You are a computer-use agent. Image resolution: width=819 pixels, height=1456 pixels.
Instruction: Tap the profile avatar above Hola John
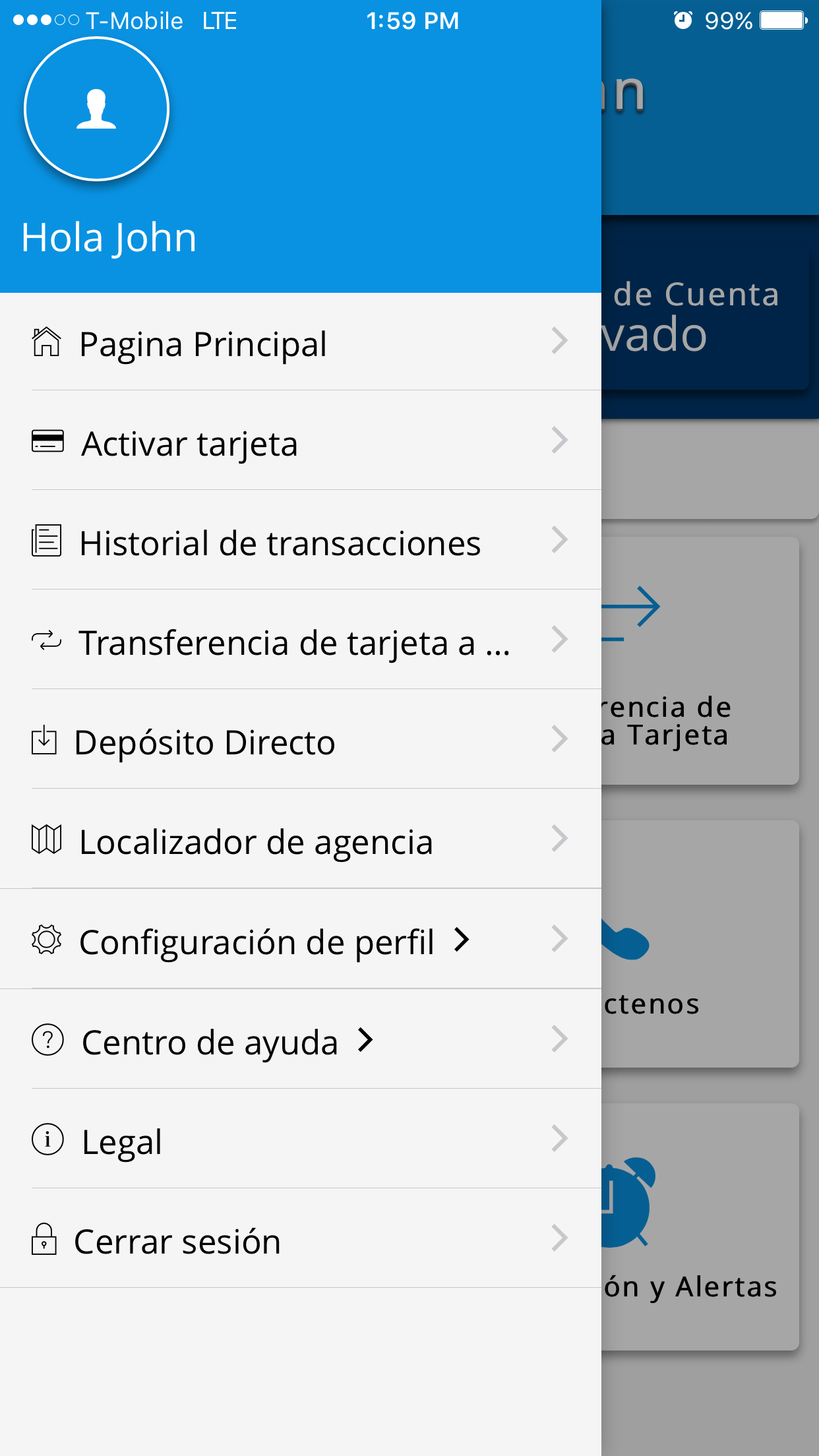click(x=97, y=109)
